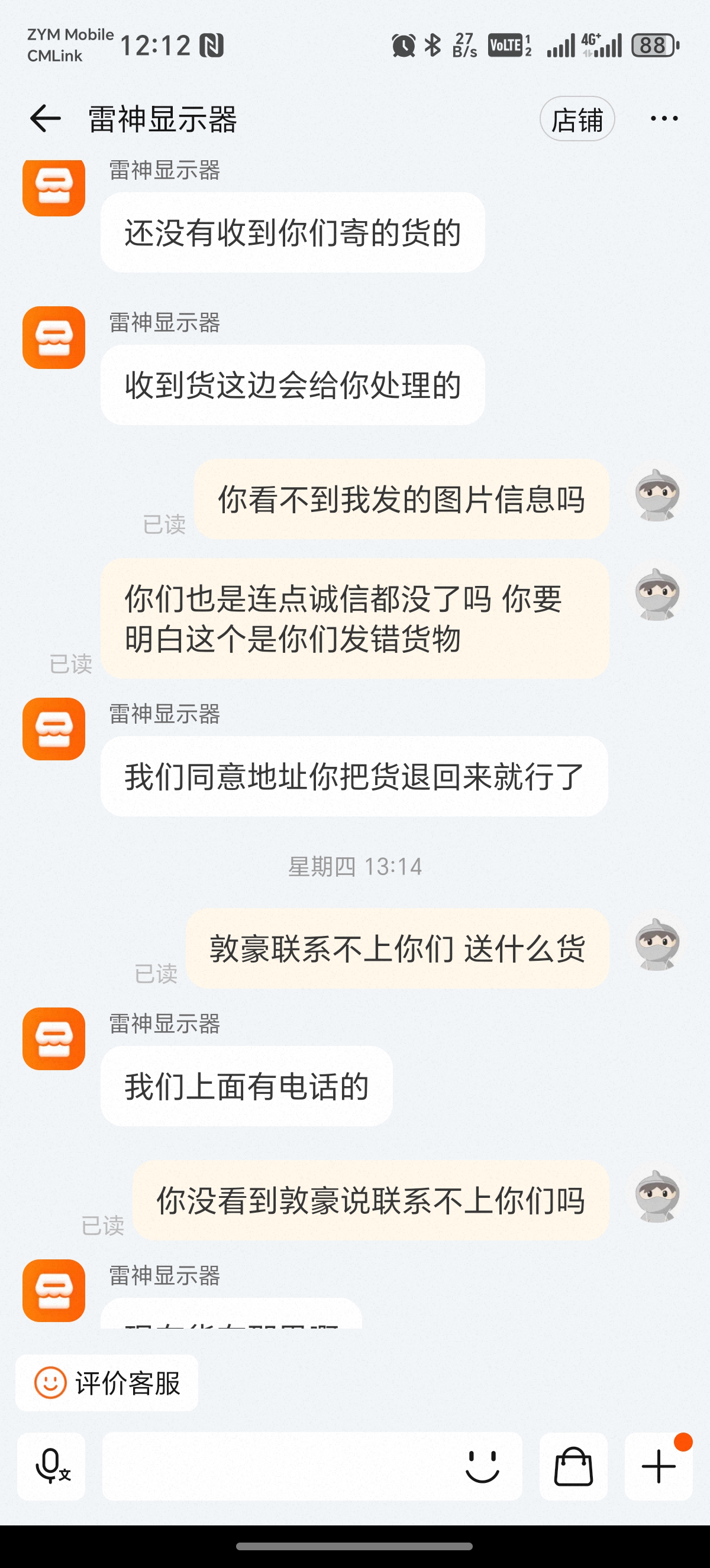Open the three-dot more options menu

[x=664, y=119]
